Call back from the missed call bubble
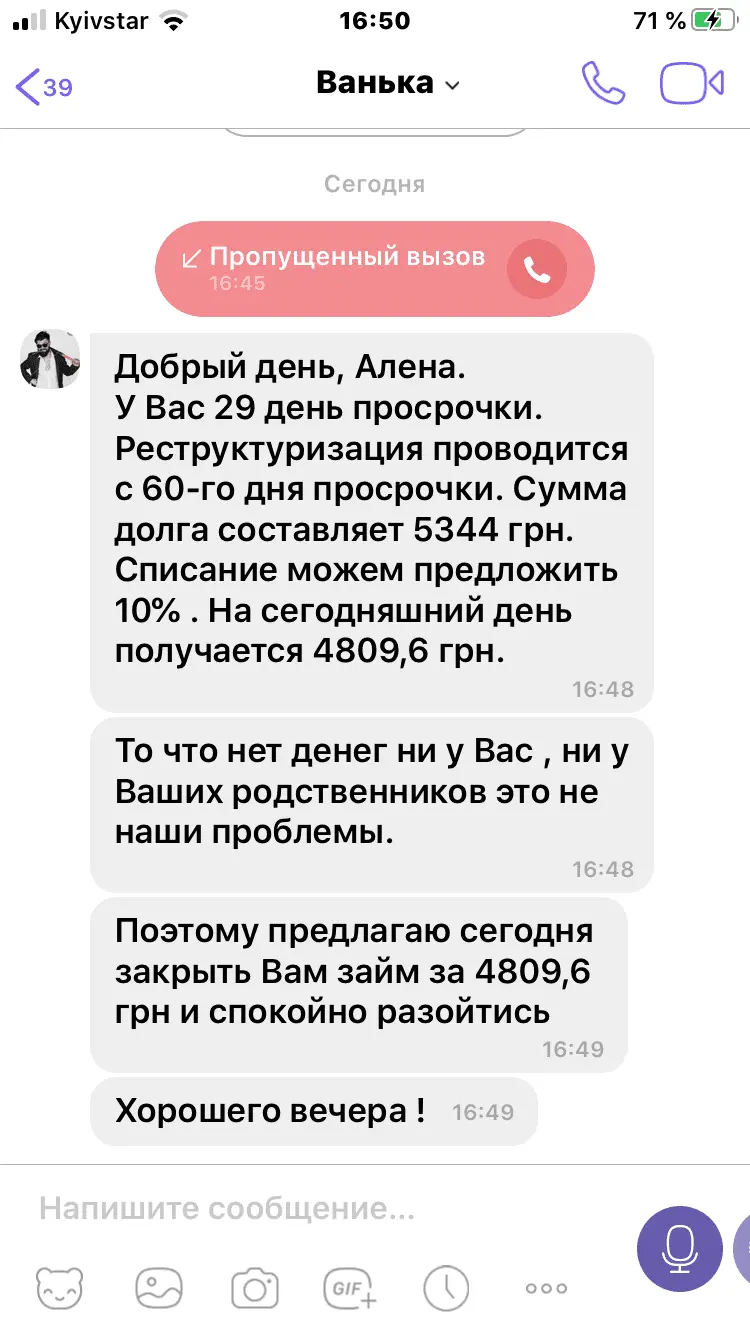Screen dimensions: 750x1334 (537, 268)
